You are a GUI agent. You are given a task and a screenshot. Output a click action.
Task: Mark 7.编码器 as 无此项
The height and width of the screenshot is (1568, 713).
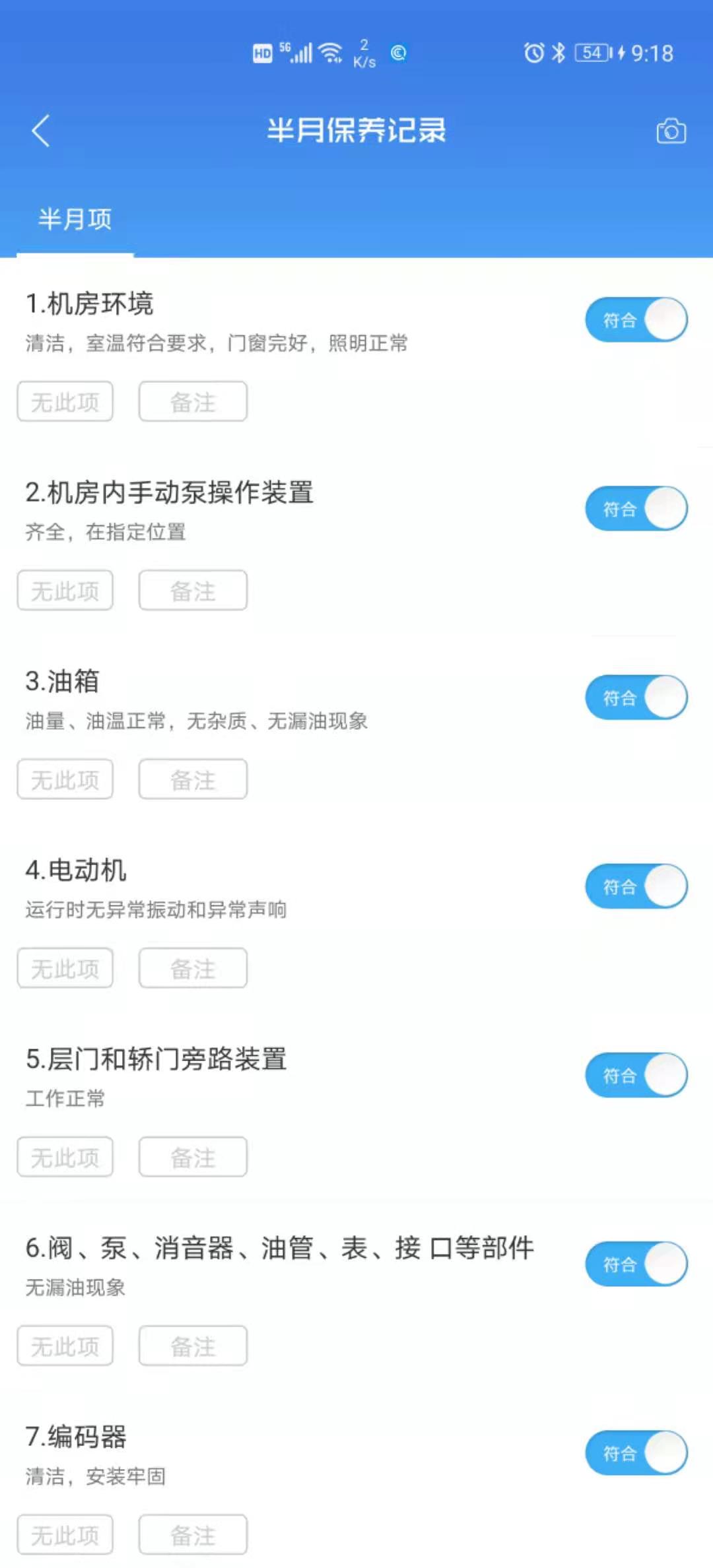coord(65,1534)
